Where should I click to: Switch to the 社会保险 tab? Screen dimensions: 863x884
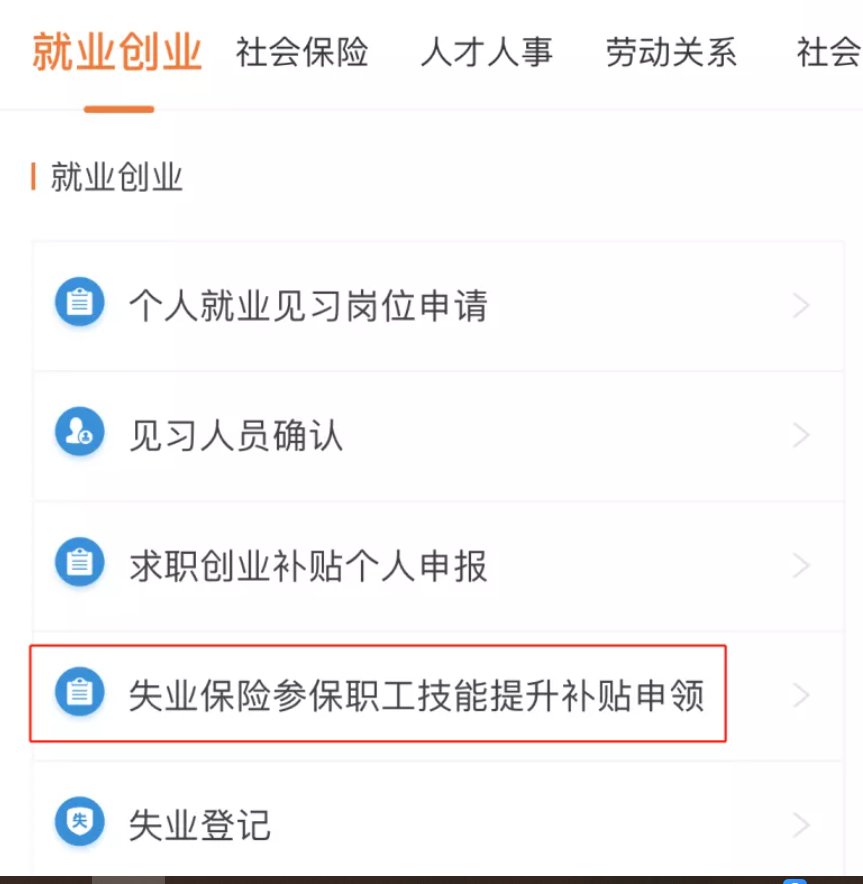point(301,52)
